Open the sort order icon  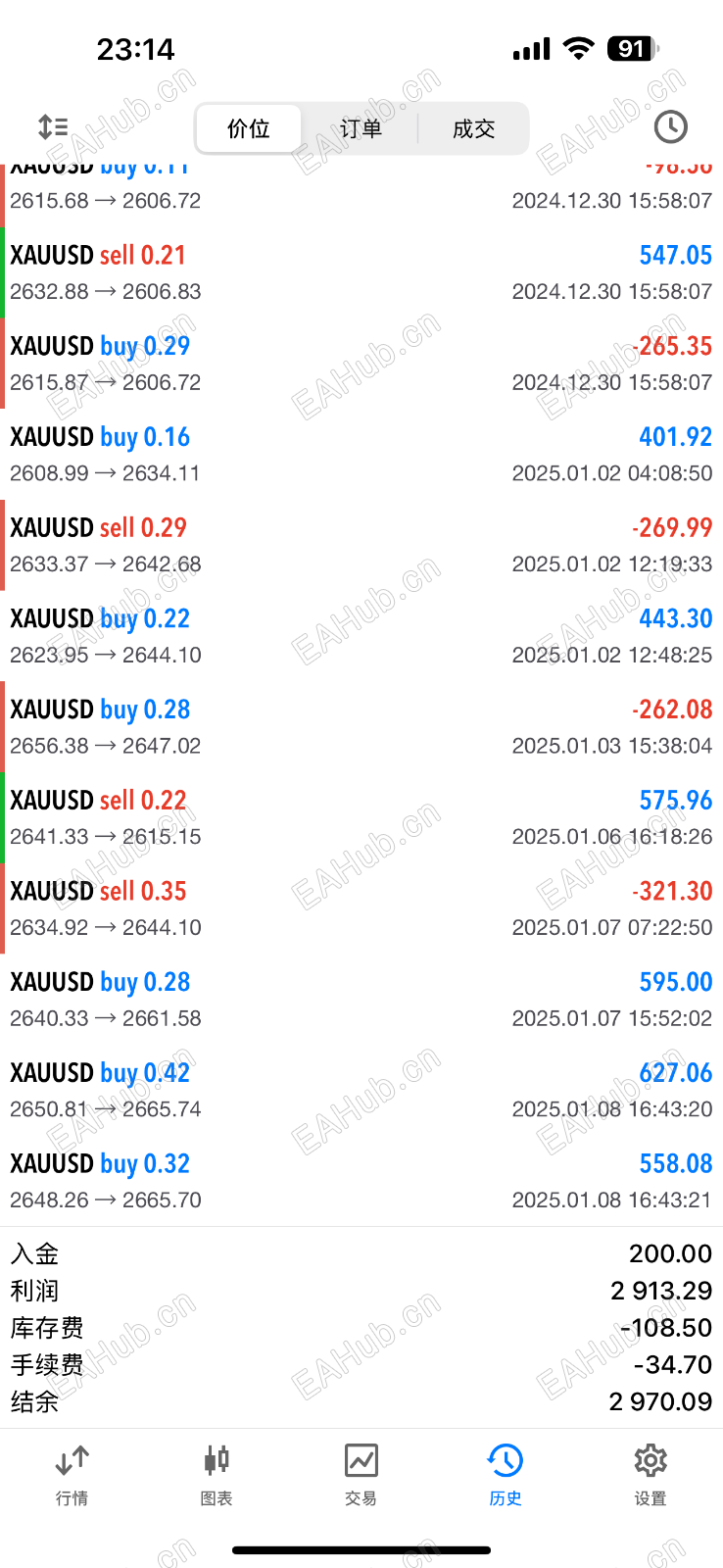(x=53, y=126)
